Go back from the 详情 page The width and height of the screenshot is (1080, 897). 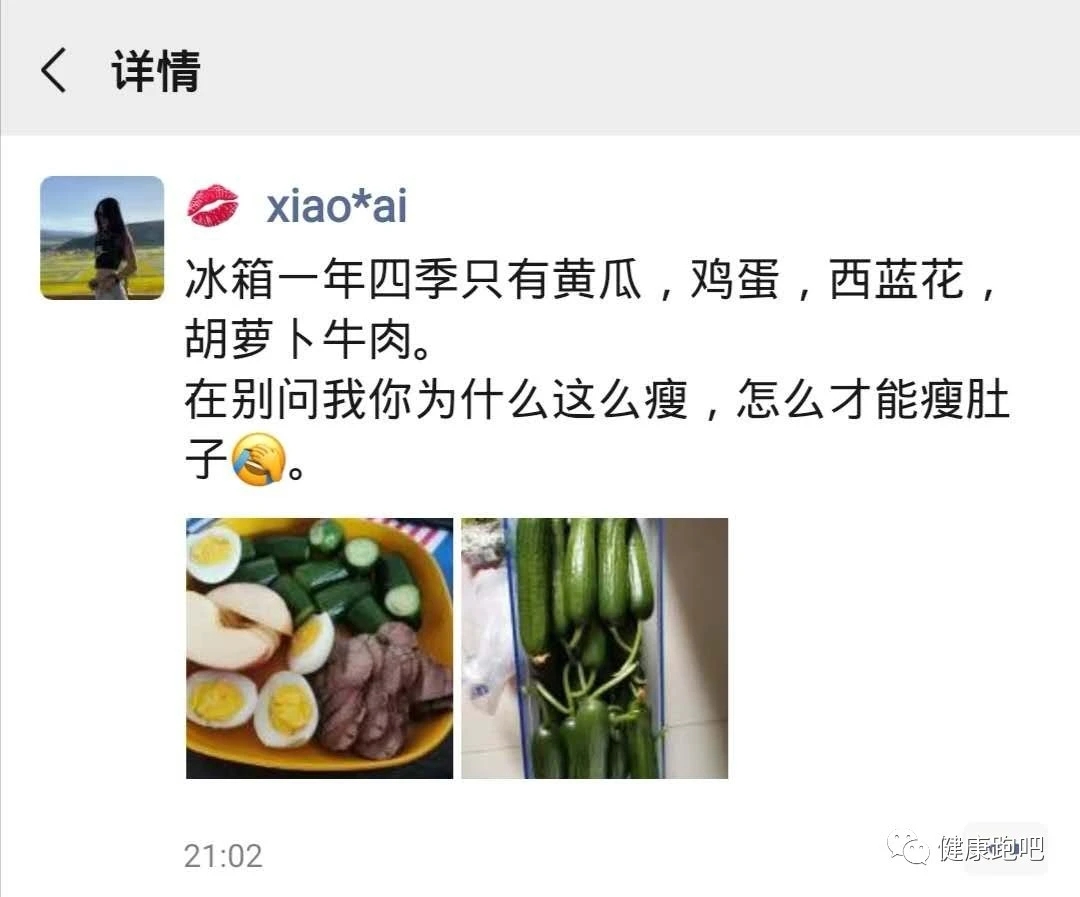tap(54, 72)
